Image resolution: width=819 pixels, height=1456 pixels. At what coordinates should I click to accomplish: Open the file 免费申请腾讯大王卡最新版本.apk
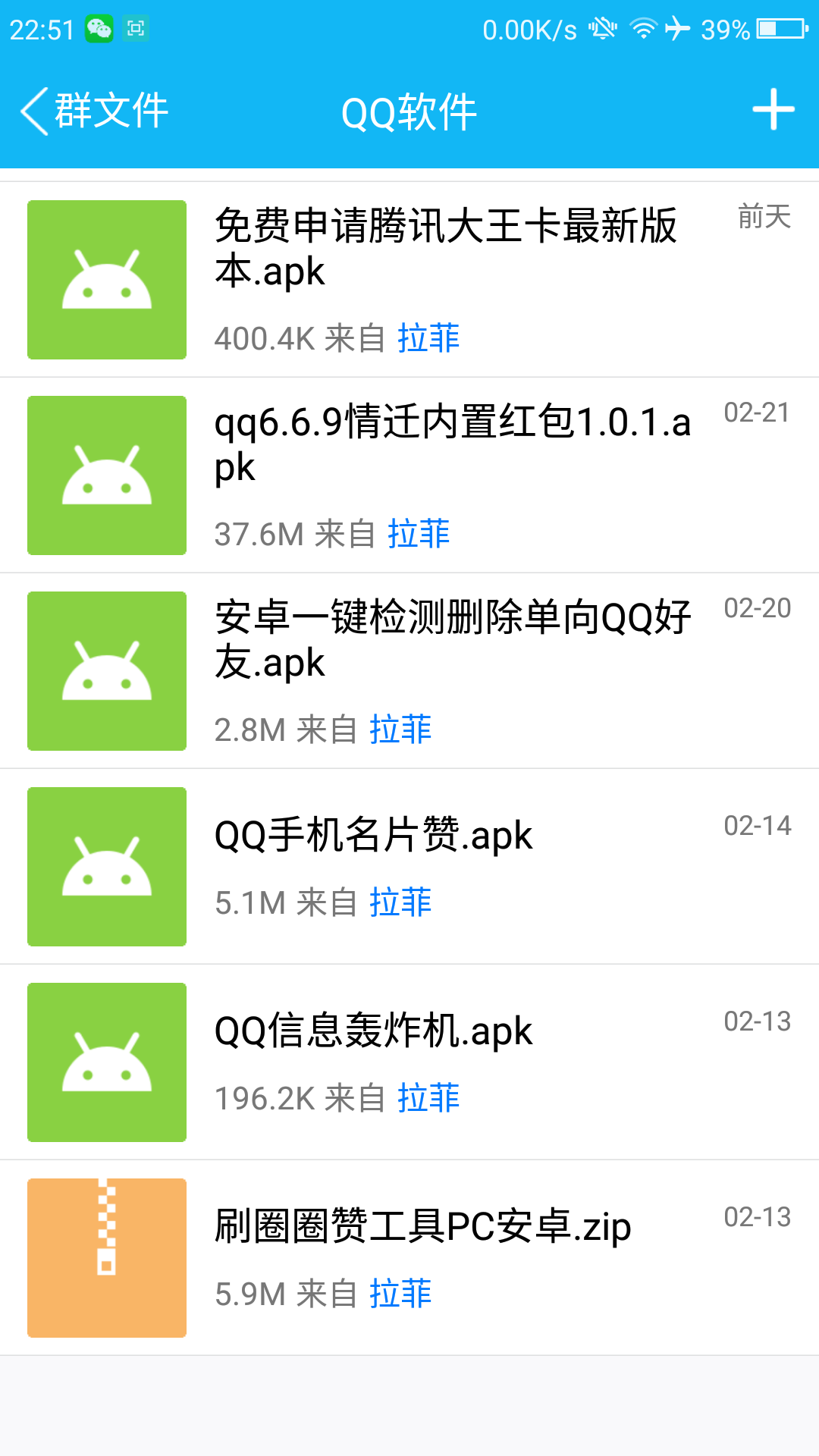(x=447, y=250)
